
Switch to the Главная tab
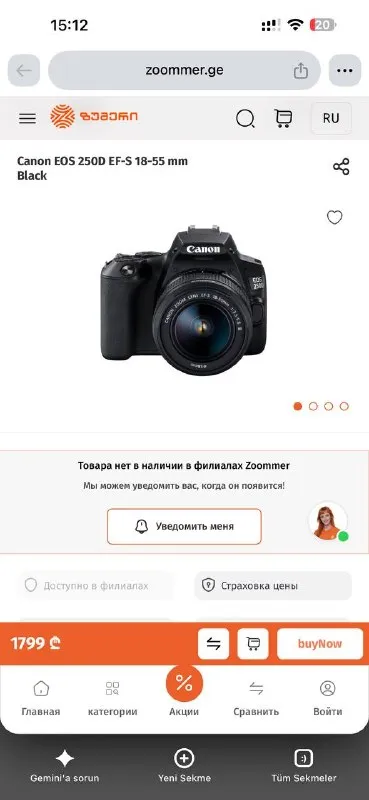point(41,698)
